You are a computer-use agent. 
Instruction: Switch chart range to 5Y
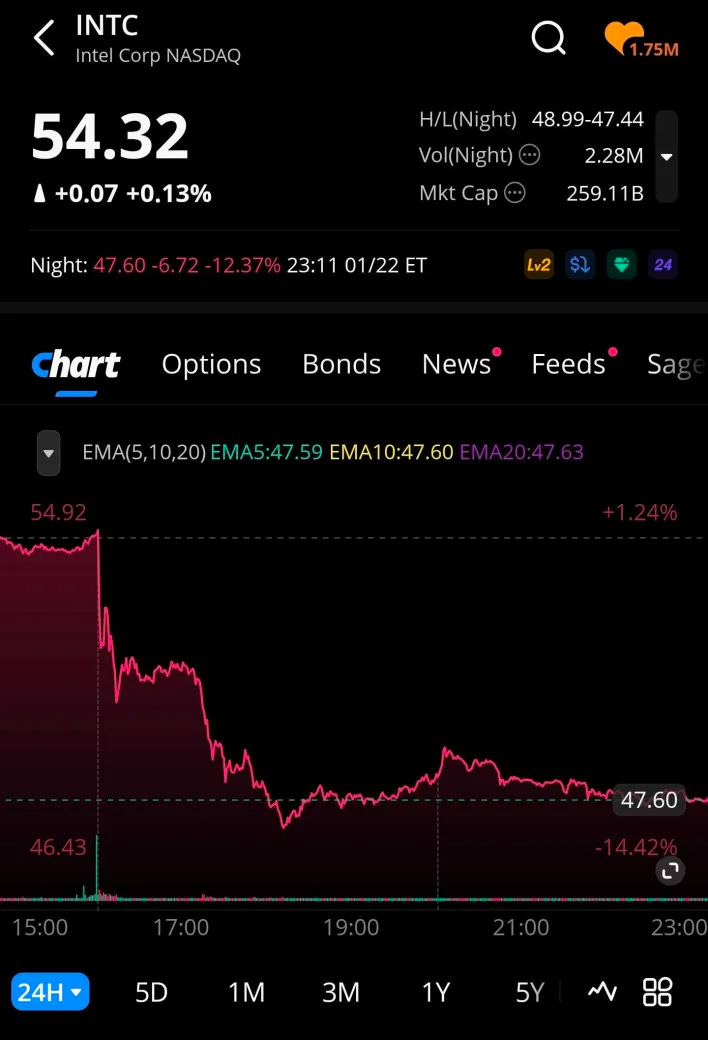pyautogui.click(x=529, y=992)
